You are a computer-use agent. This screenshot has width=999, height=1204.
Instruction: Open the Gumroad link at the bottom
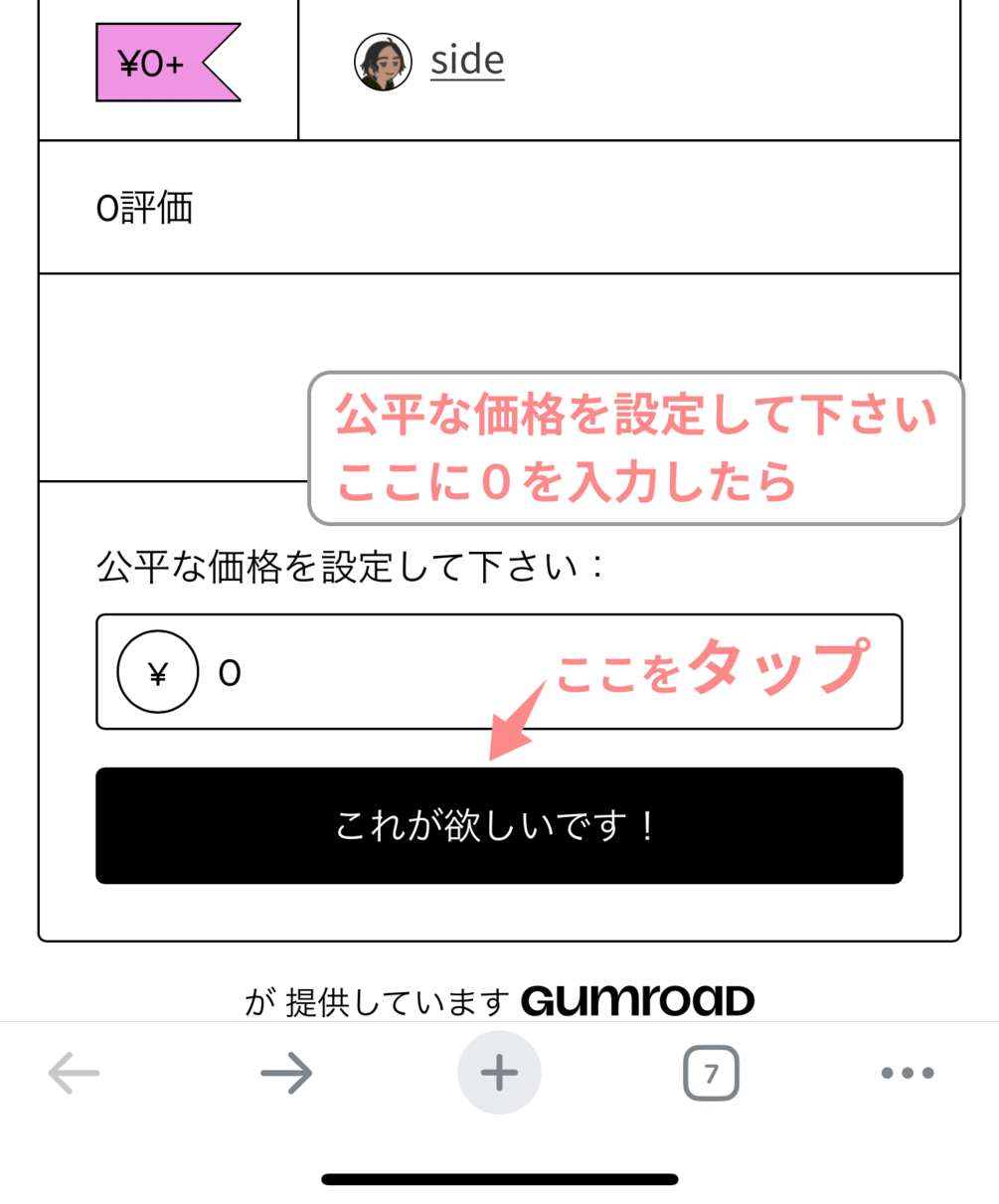637,1000
